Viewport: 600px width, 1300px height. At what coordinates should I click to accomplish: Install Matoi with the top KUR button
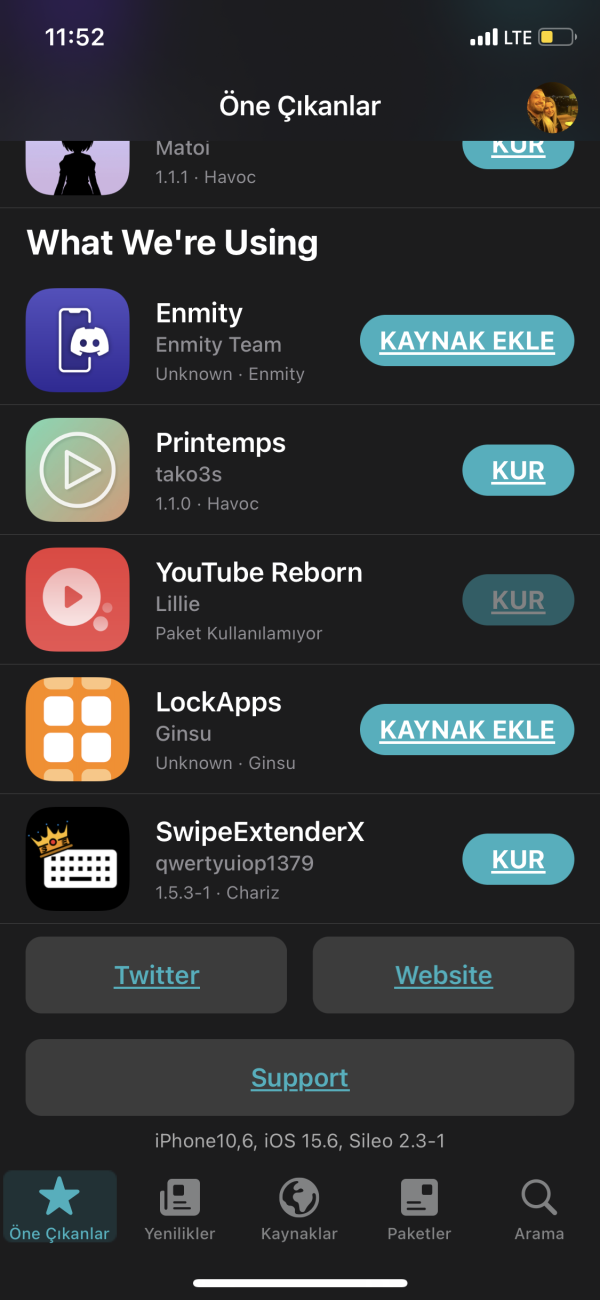click(518, 152)
